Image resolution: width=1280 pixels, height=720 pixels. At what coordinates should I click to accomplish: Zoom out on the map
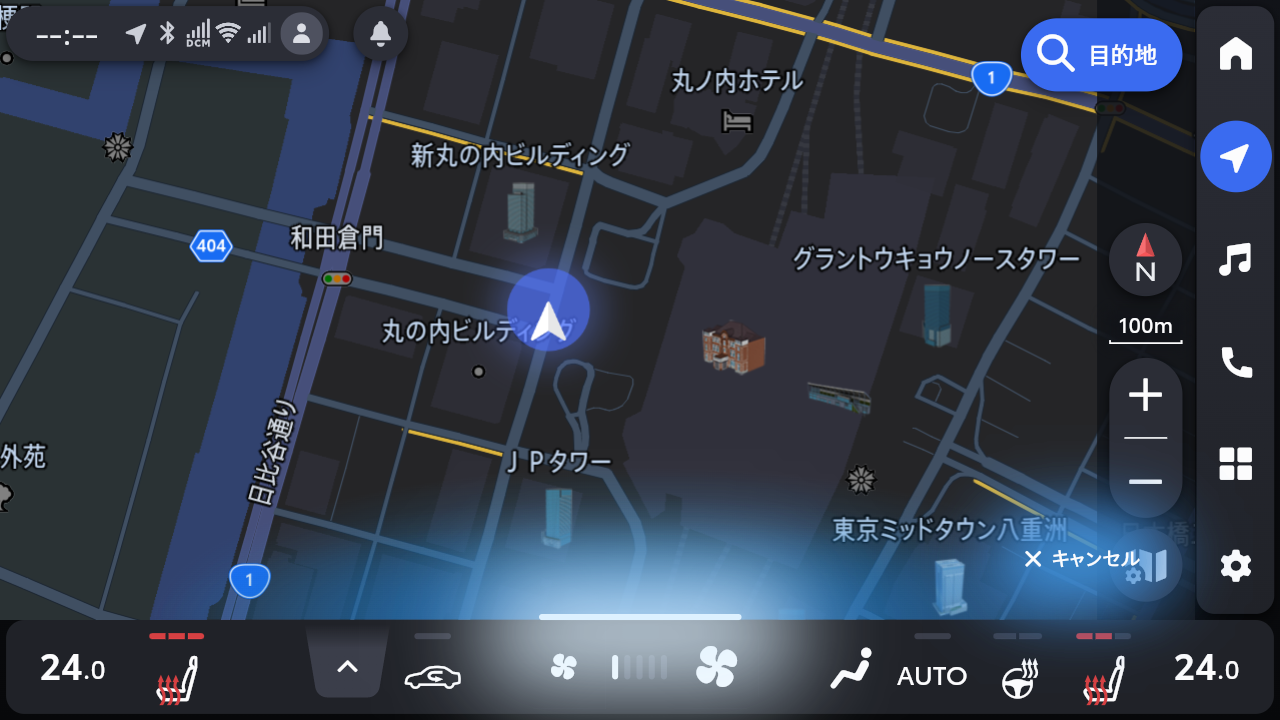tap(1145, 482)
